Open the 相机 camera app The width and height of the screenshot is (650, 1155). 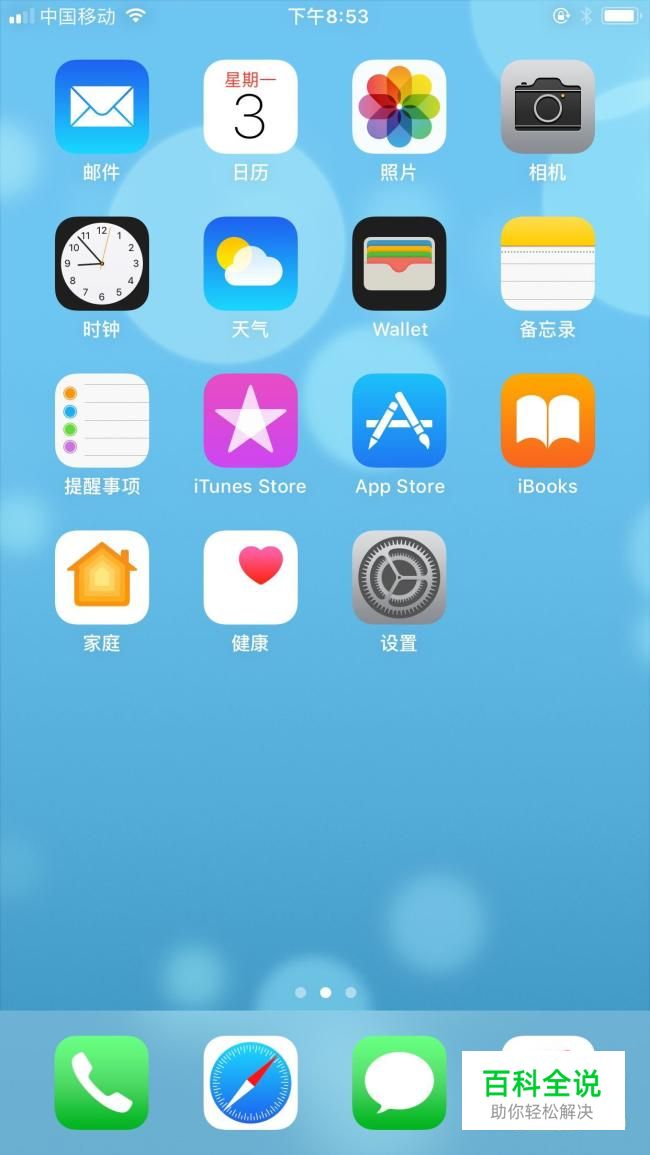tap(547, 107)
